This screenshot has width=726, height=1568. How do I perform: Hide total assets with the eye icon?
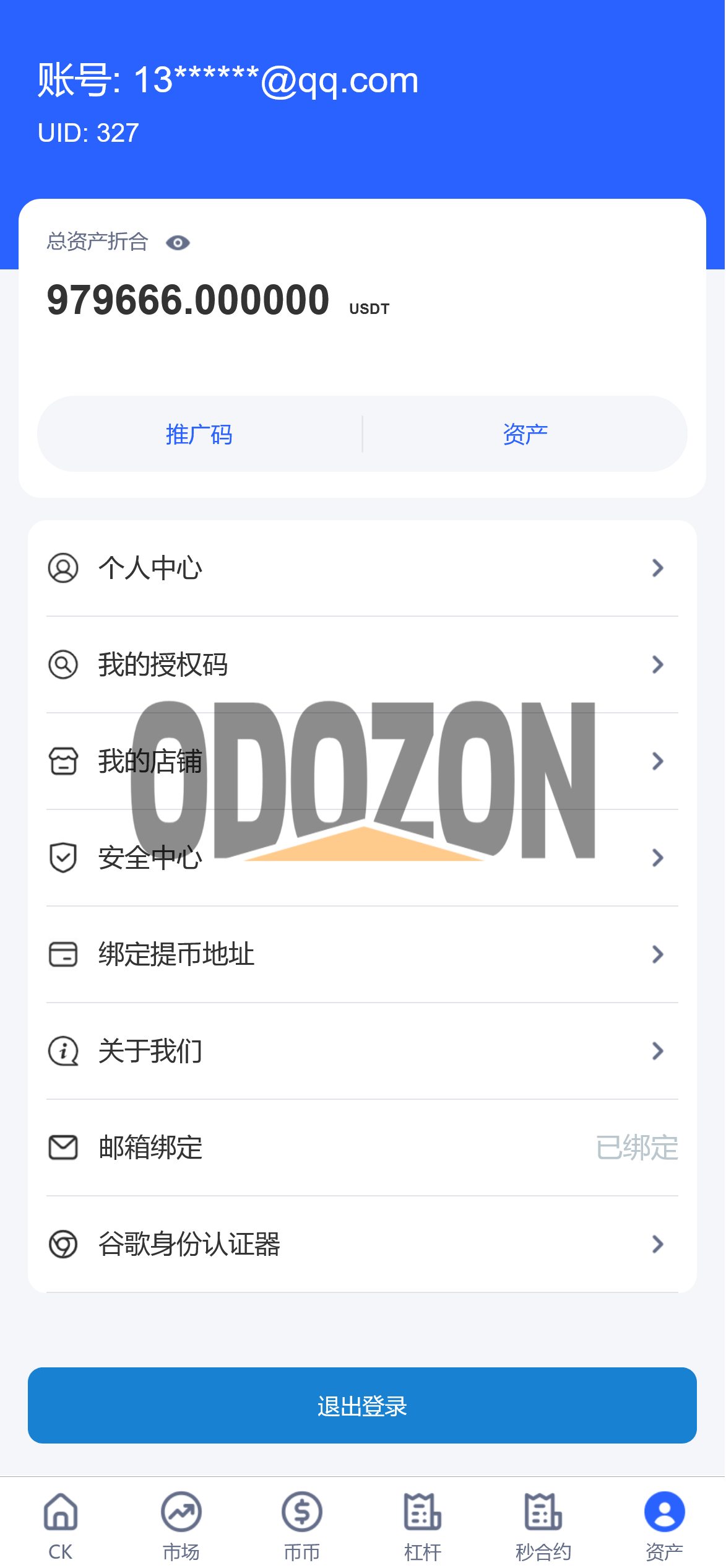(x=178, y=243)
